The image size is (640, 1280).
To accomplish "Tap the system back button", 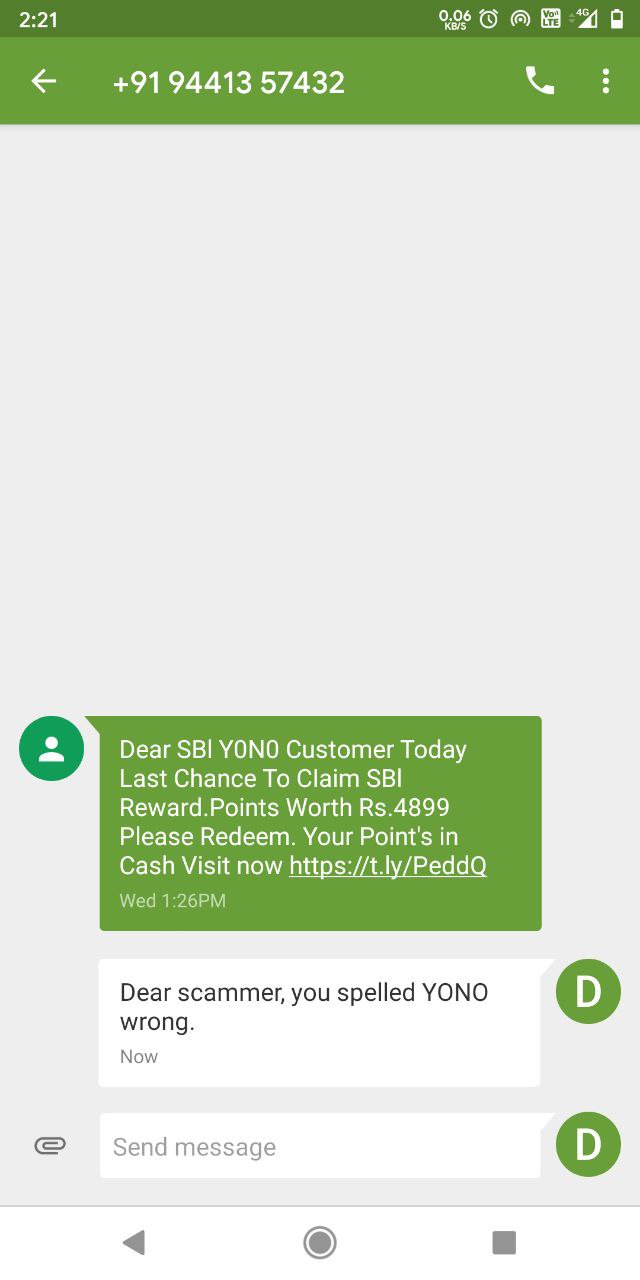I will pyautogui.click(x=133, y=1243).
